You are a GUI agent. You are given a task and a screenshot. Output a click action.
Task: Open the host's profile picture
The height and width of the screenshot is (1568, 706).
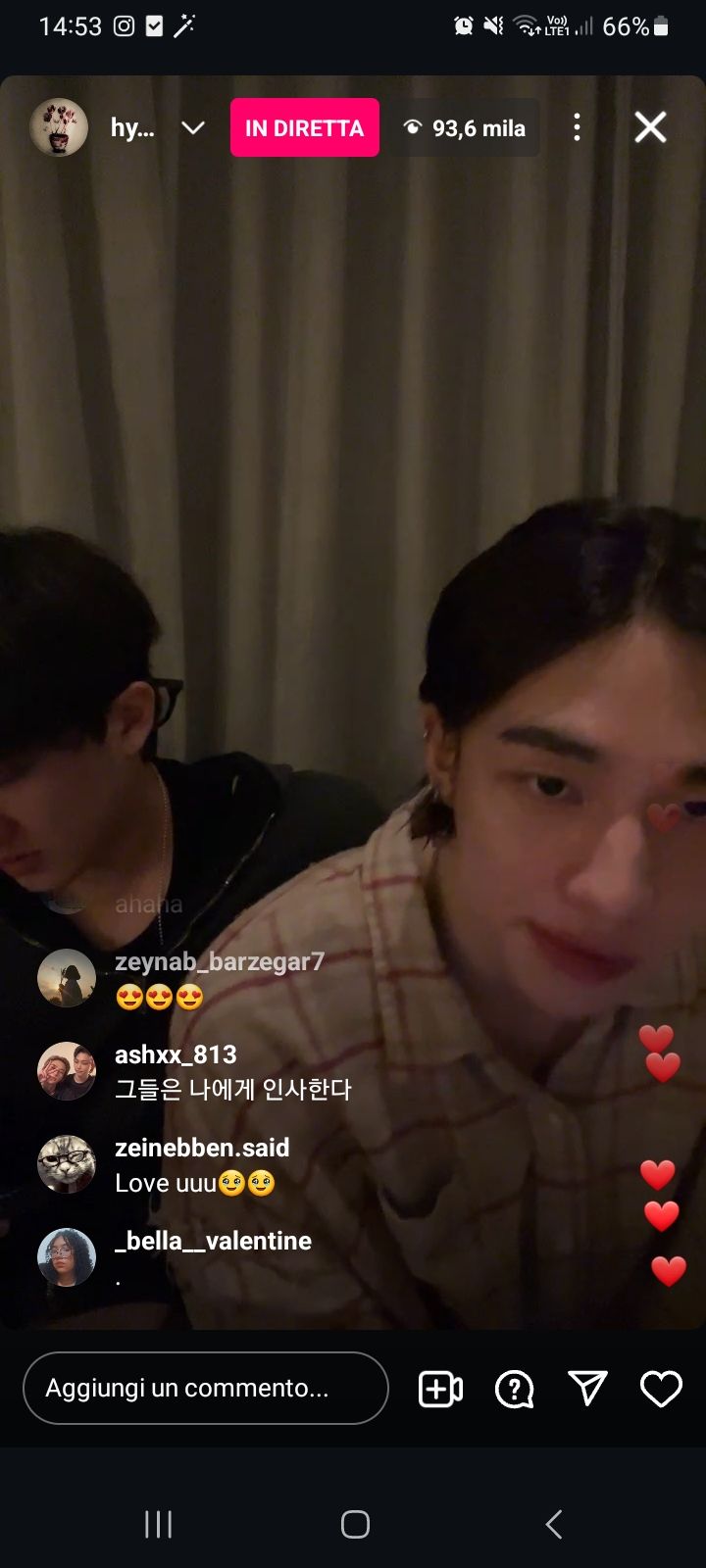point(59,127)
